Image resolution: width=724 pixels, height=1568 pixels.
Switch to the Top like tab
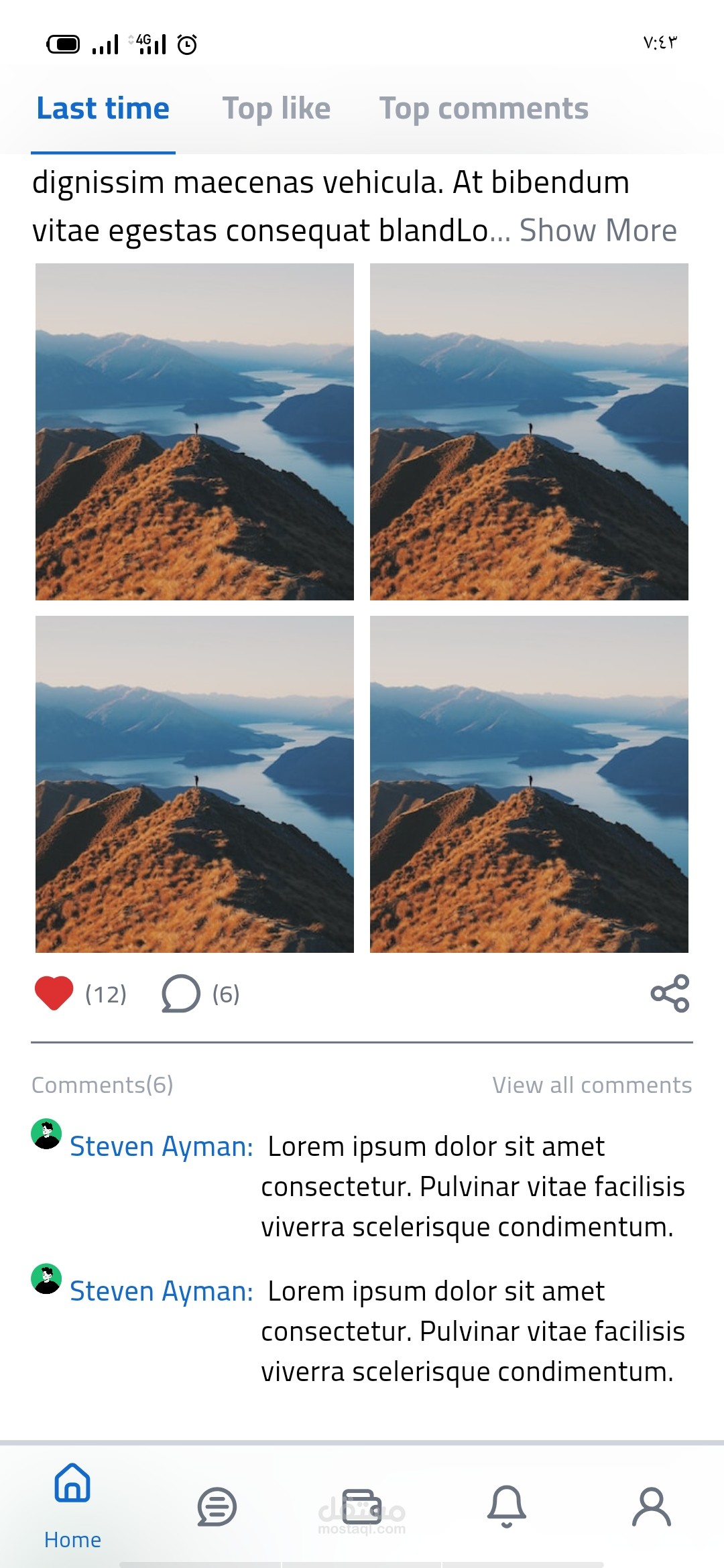coord(276,109)
